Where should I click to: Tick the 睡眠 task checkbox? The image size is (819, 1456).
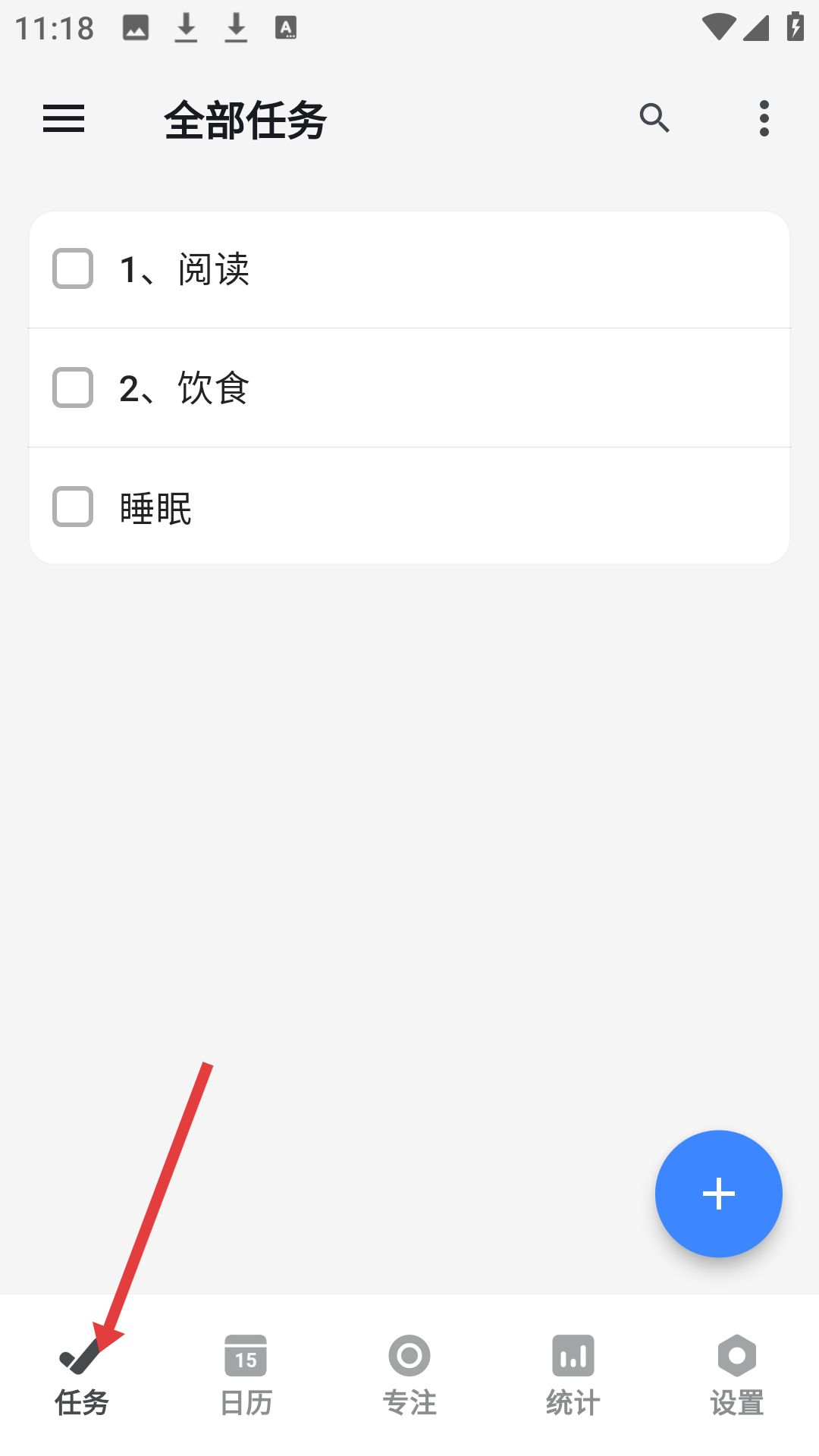coord(73,507)
